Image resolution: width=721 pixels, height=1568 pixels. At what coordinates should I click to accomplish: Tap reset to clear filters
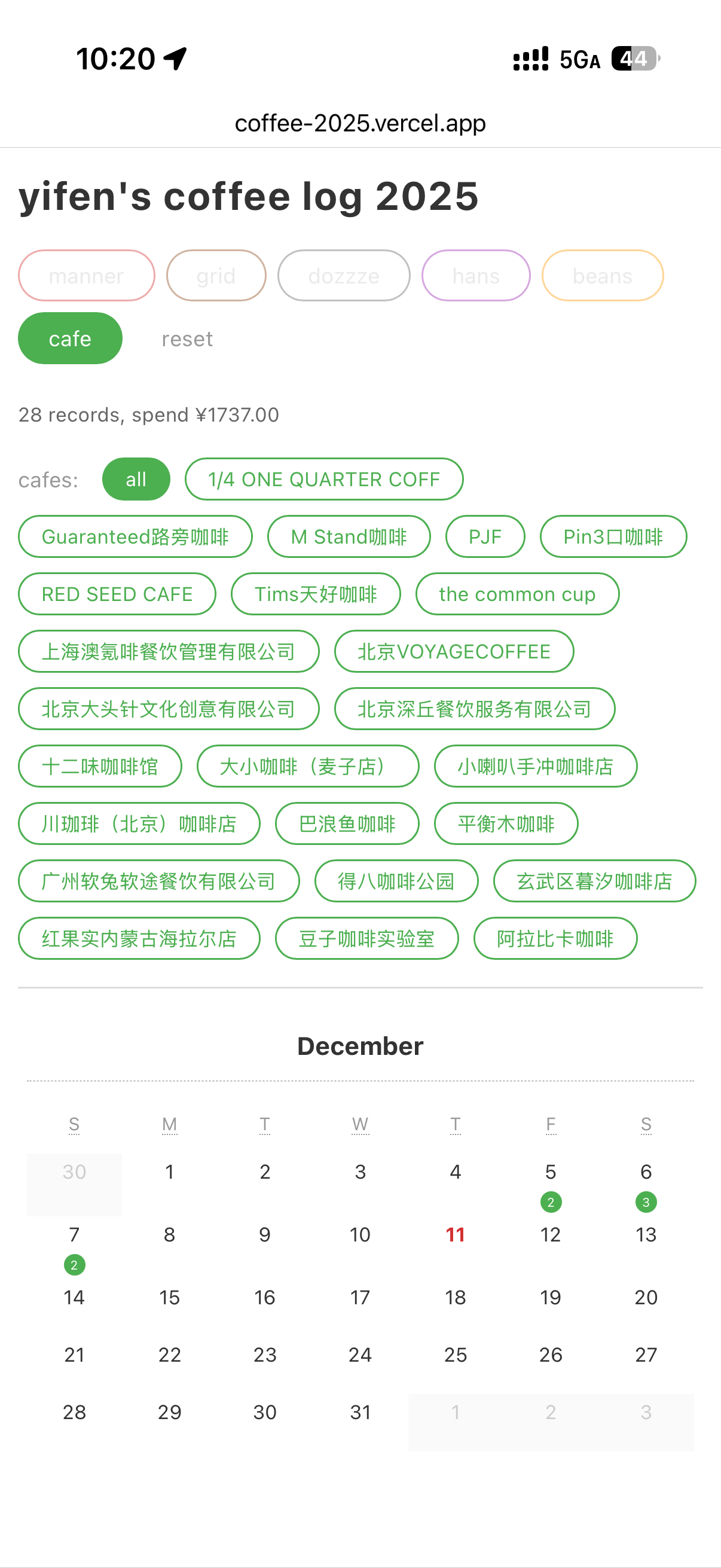pyautogui.click(x=187, y=339)
